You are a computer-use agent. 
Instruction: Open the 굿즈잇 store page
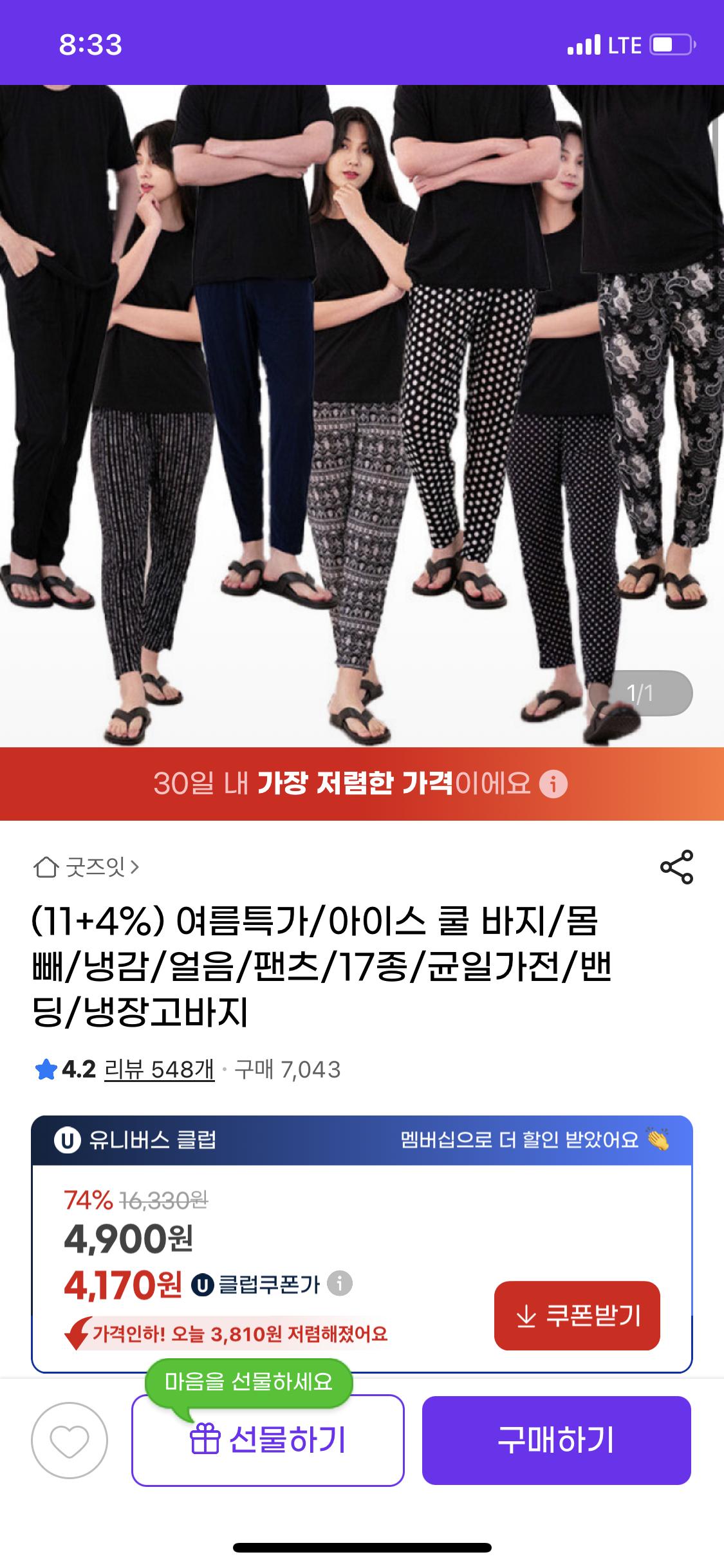pyautogui.click(x=87, y=867)
